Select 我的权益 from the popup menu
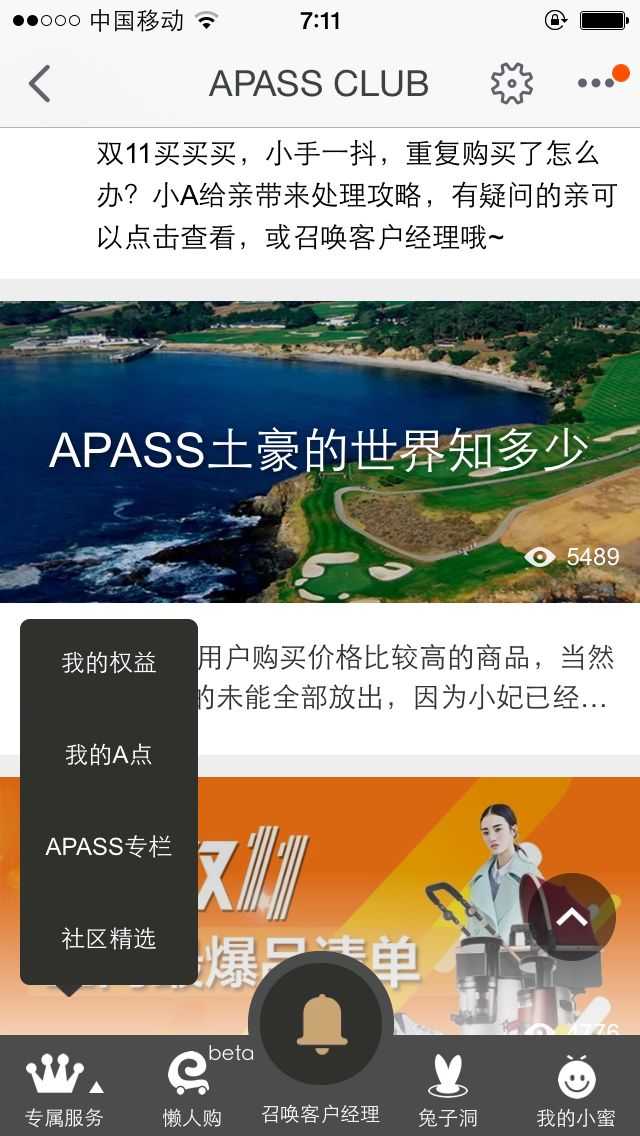This screenshot has width=640, height=1136. point(109,662)
